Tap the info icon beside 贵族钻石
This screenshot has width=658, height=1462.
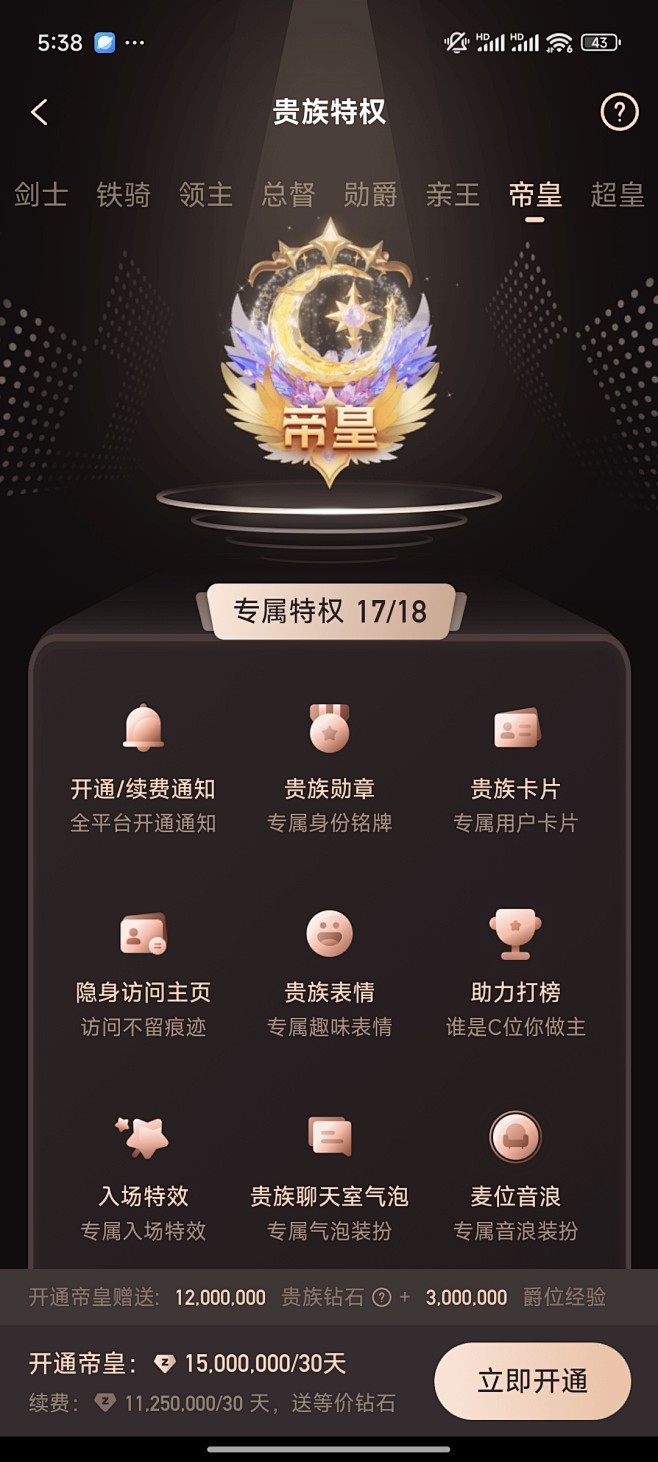pos(381,1298)
